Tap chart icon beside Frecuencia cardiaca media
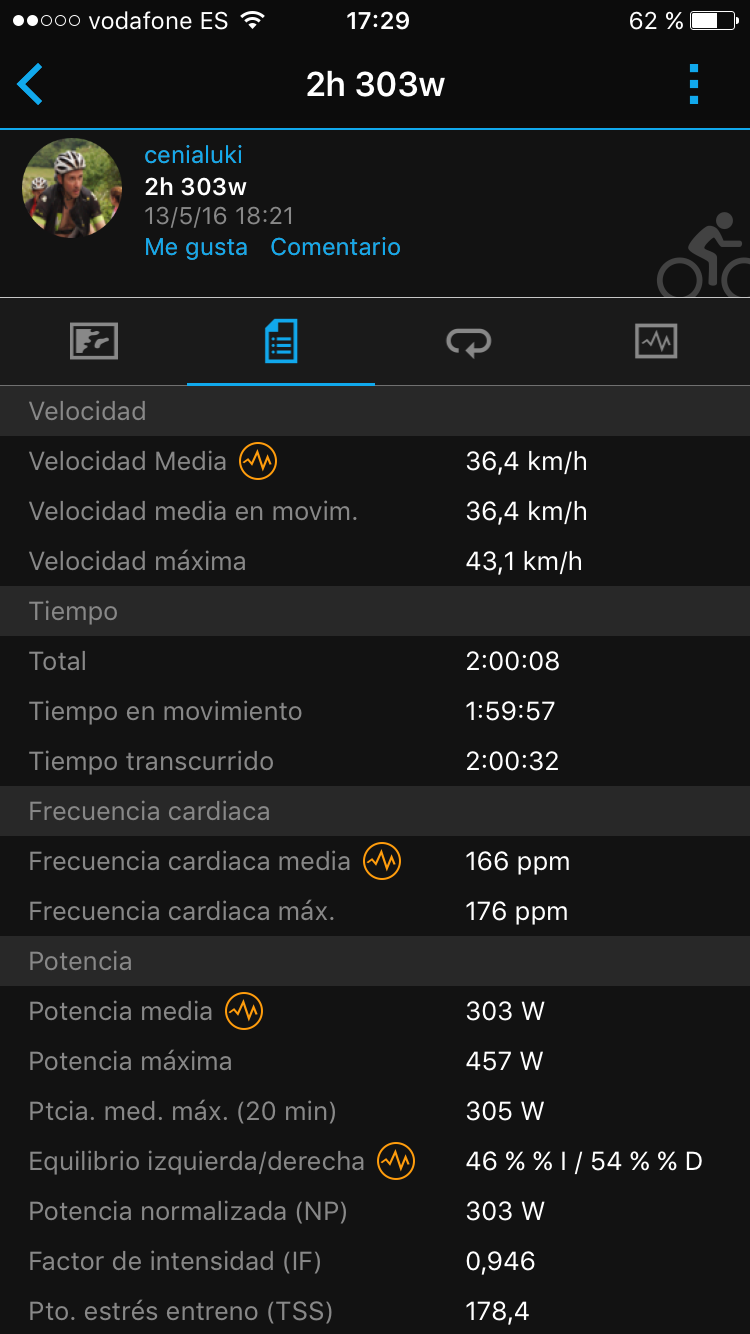Screen dimensions: 750x1334 [x=382, y=861]
